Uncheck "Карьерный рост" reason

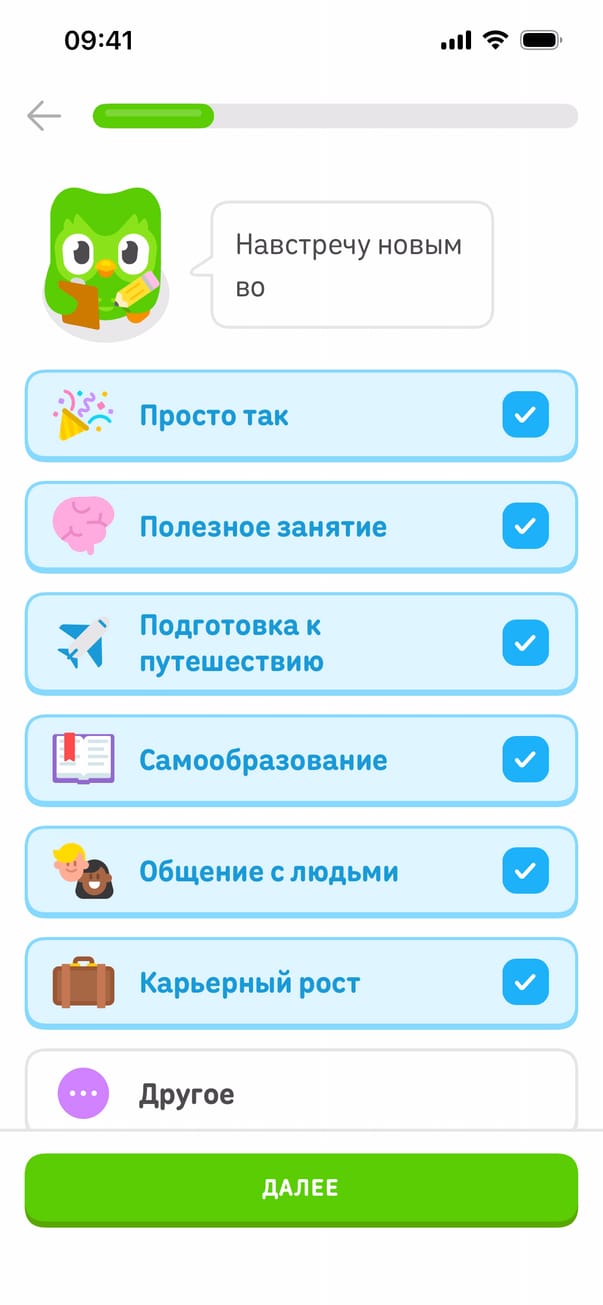[x=525, y=982]
